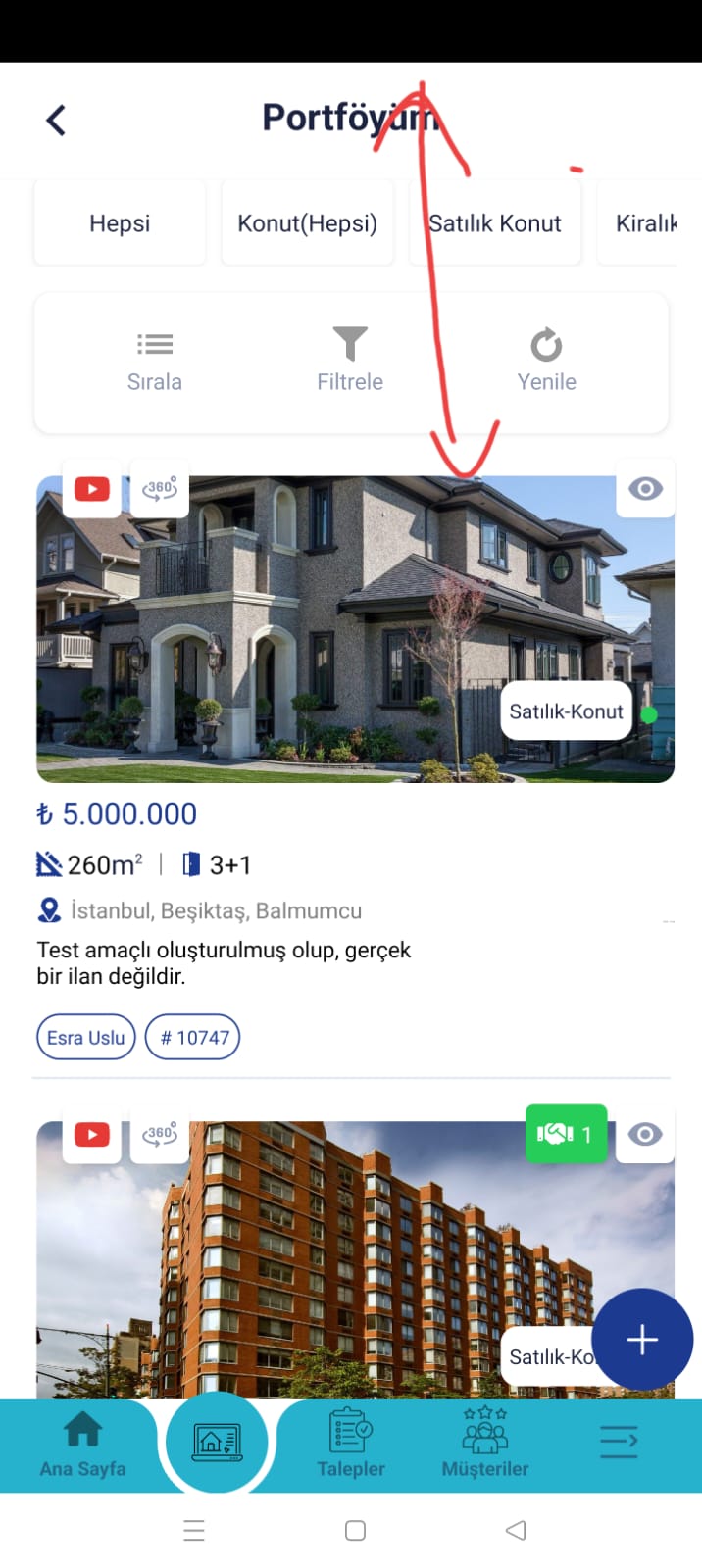This screenshot has width=702, height=1568.
Task: Open the Filtrele filter options
Action: click(x=350, y=361)
